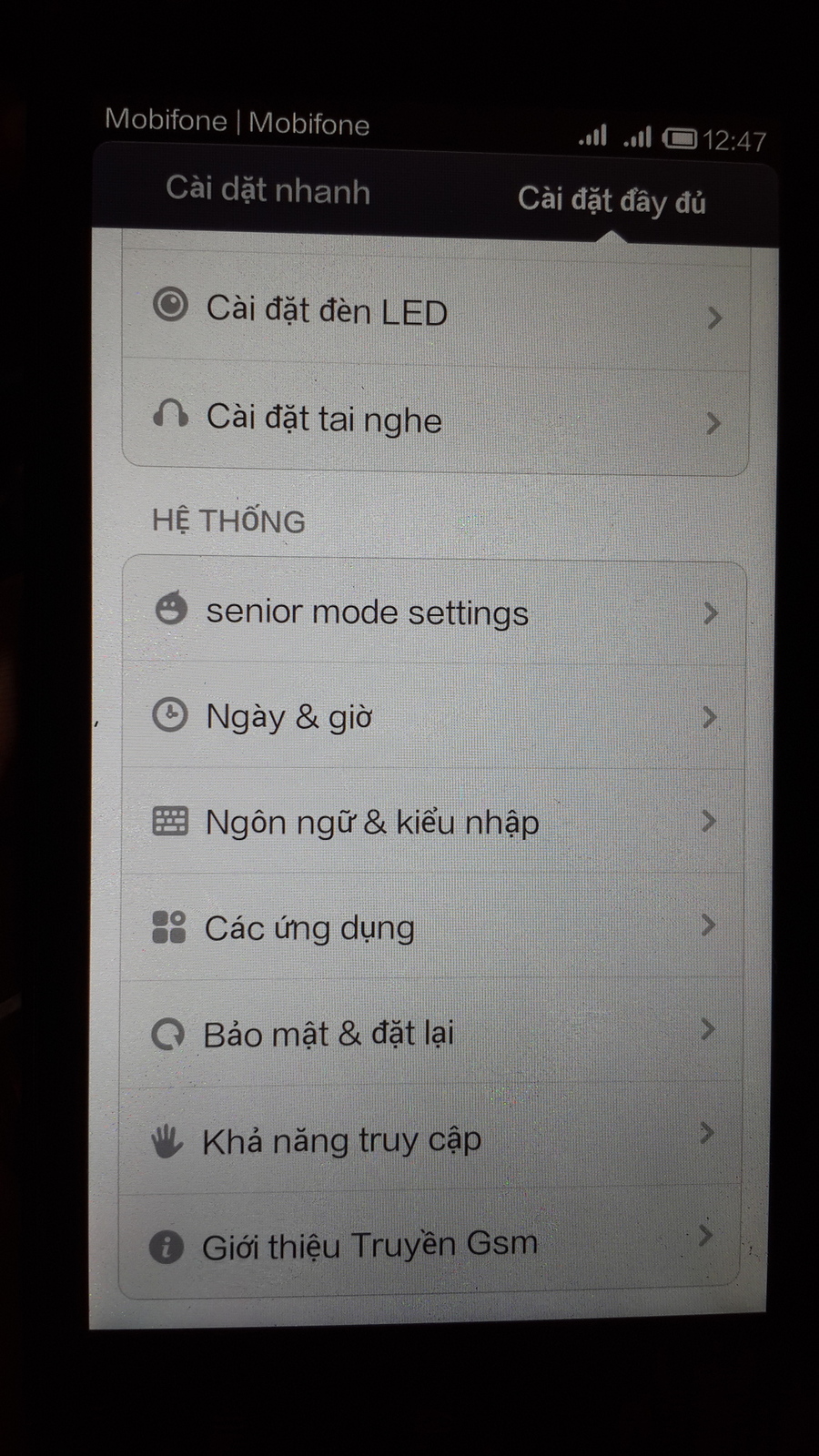Open Cài đặt tai nghe settings
The height and width of the screenshot is (1456, 819).
point(435,420)
